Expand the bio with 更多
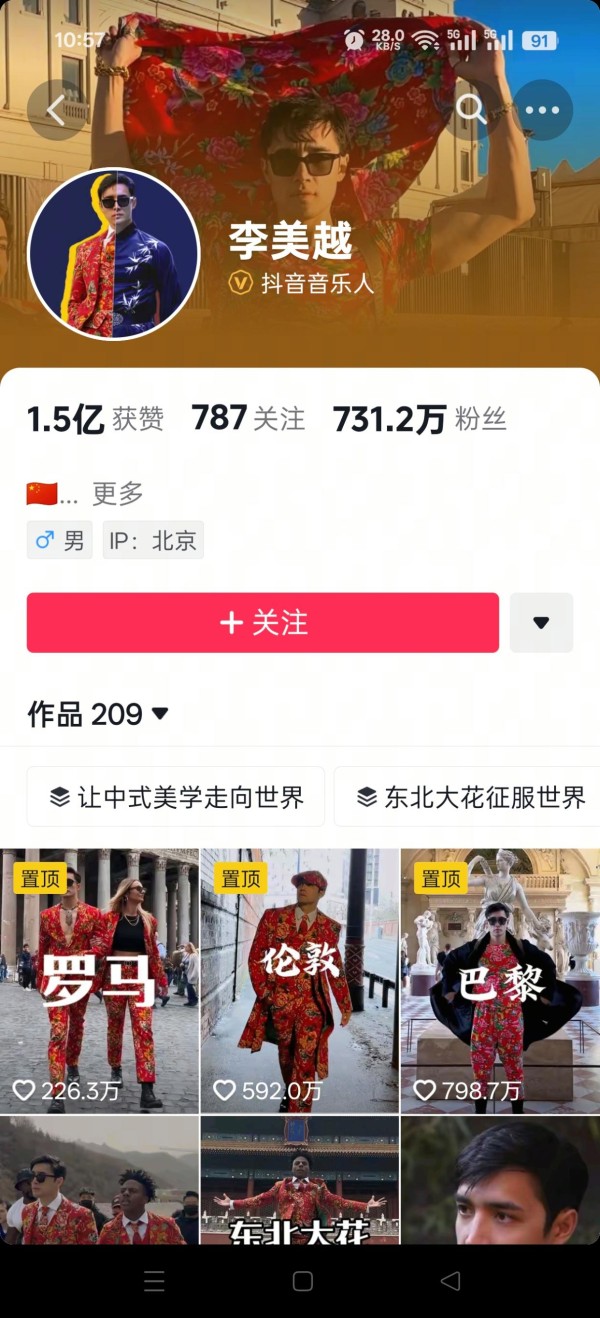 click(118, 493)
